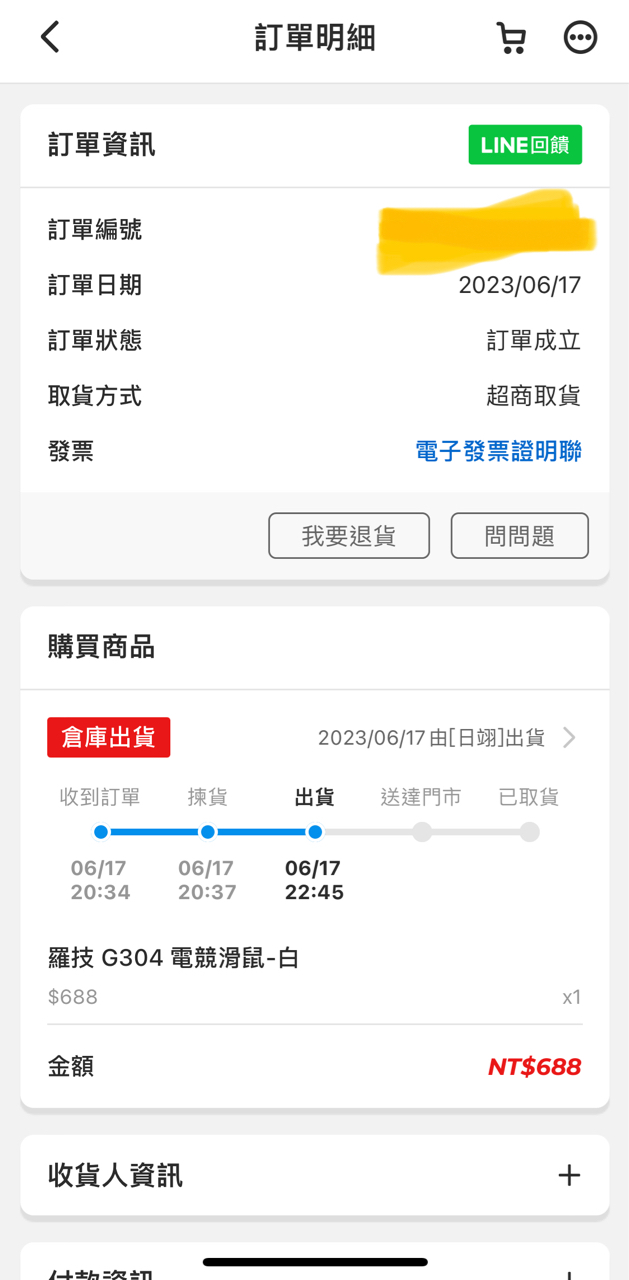Open the 電子發票證明聯 link
The height and width of the screenshot is (1280, 629).
[x=498, y=452]
